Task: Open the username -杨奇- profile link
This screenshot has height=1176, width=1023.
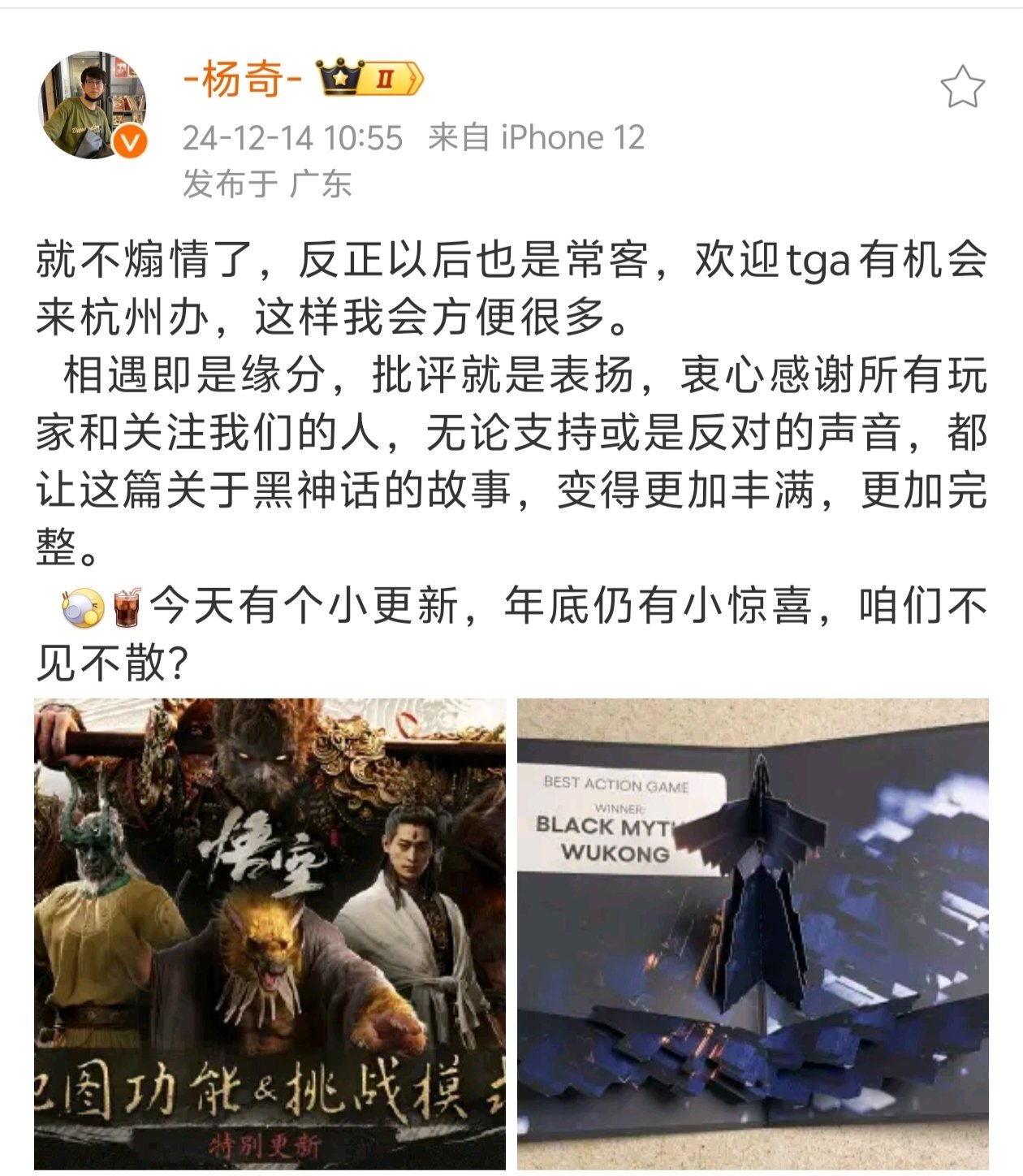Action: coord(243,80)
